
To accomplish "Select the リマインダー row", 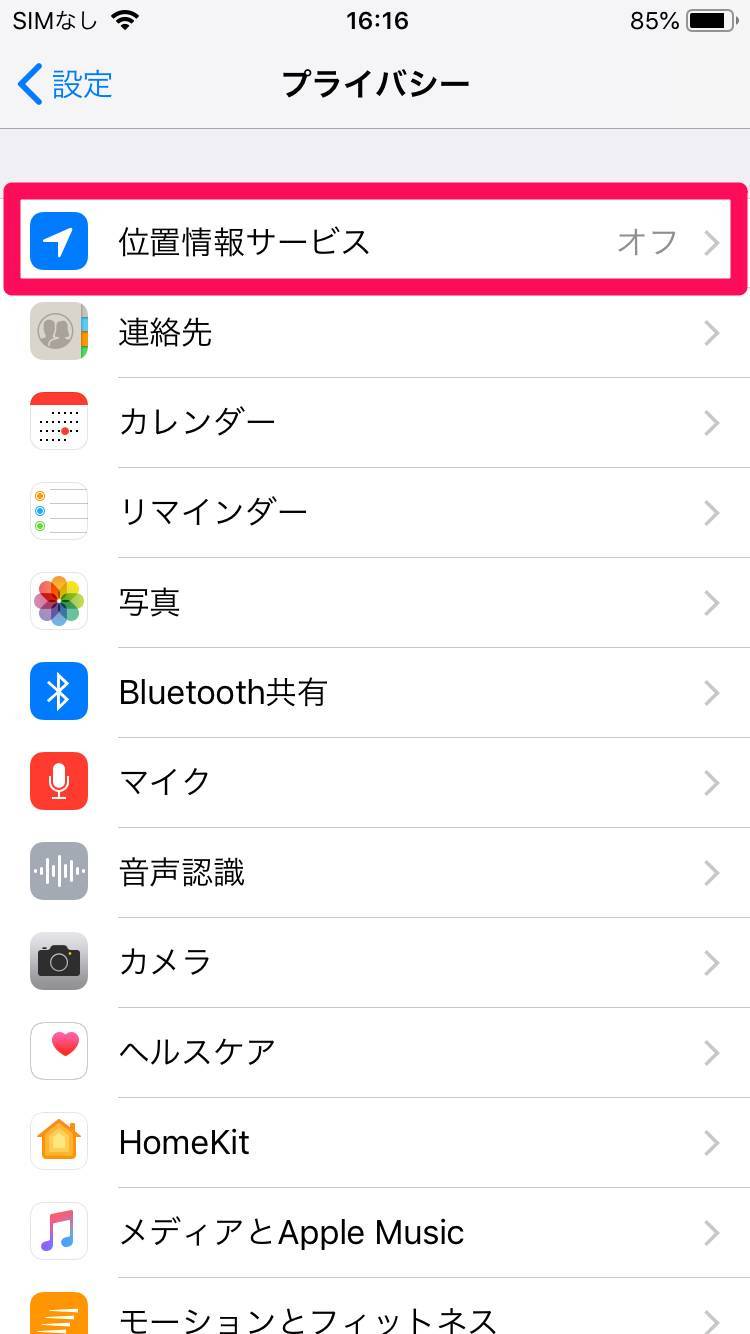I will tap(375, 512).
